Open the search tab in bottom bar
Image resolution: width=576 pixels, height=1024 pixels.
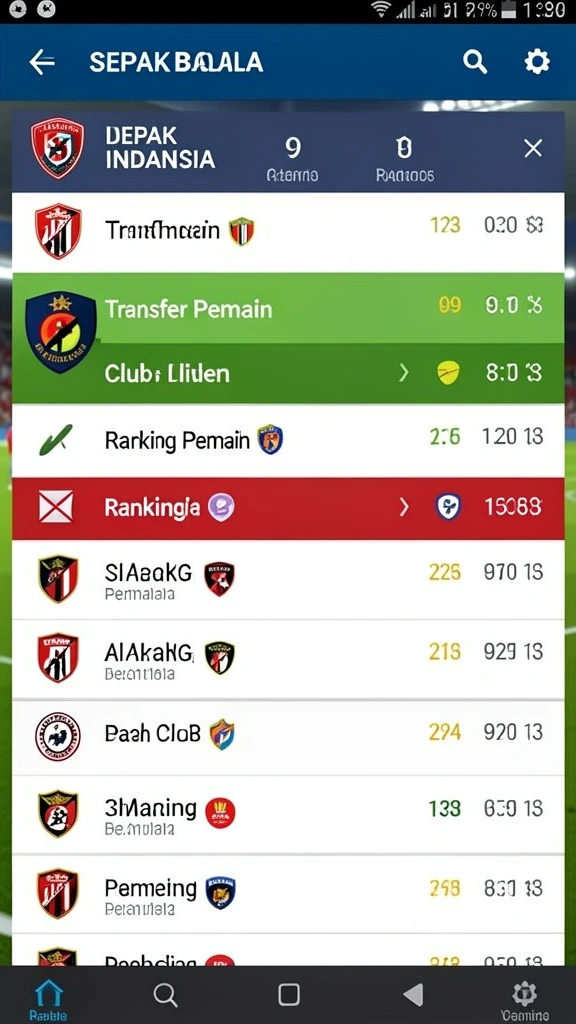click(x=166, y=995)
